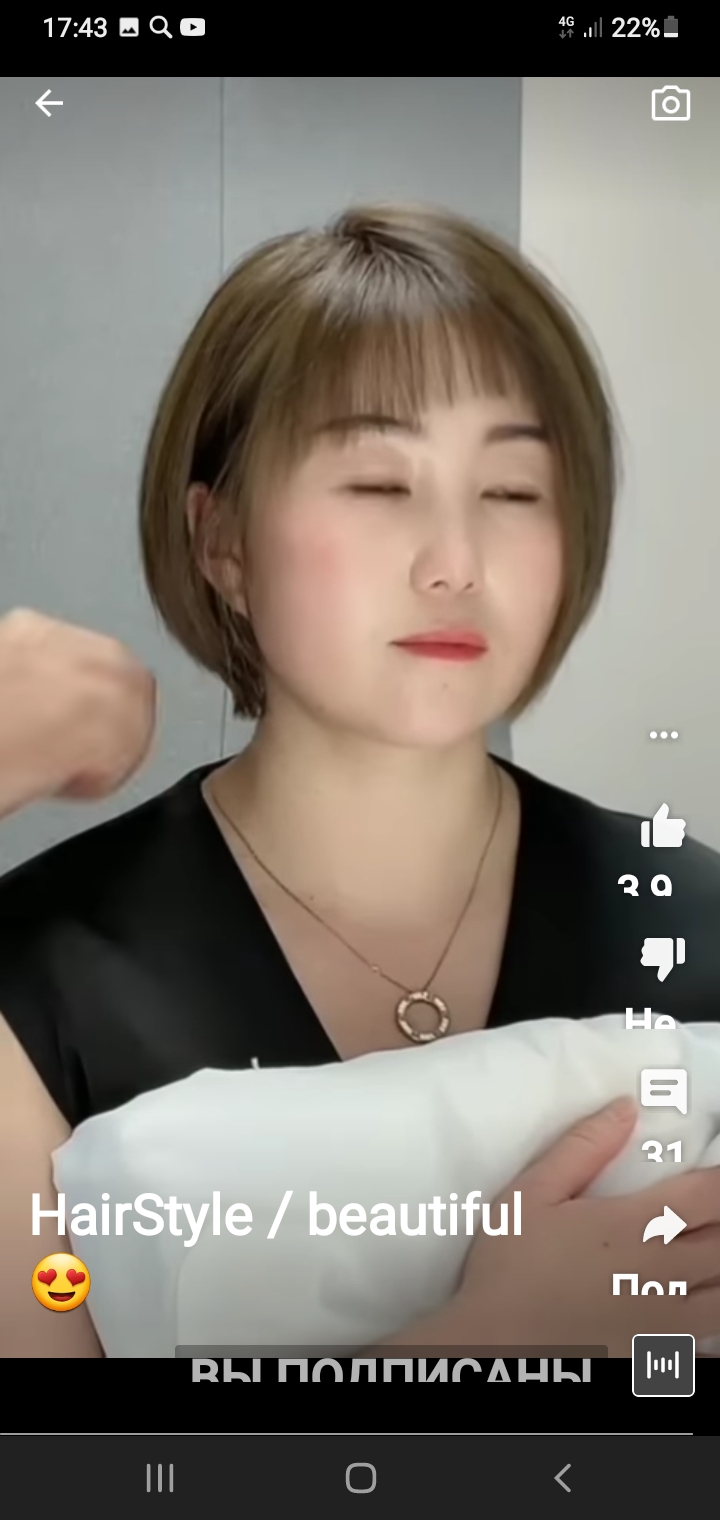The image size is (720, 1520).
Task: Dislike this short video
Action: pyautogui.click(x=663, y=959)
